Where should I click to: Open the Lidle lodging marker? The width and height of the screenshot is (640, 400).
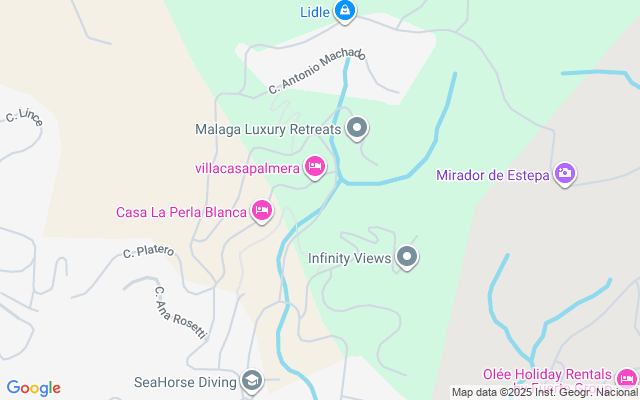345,12
